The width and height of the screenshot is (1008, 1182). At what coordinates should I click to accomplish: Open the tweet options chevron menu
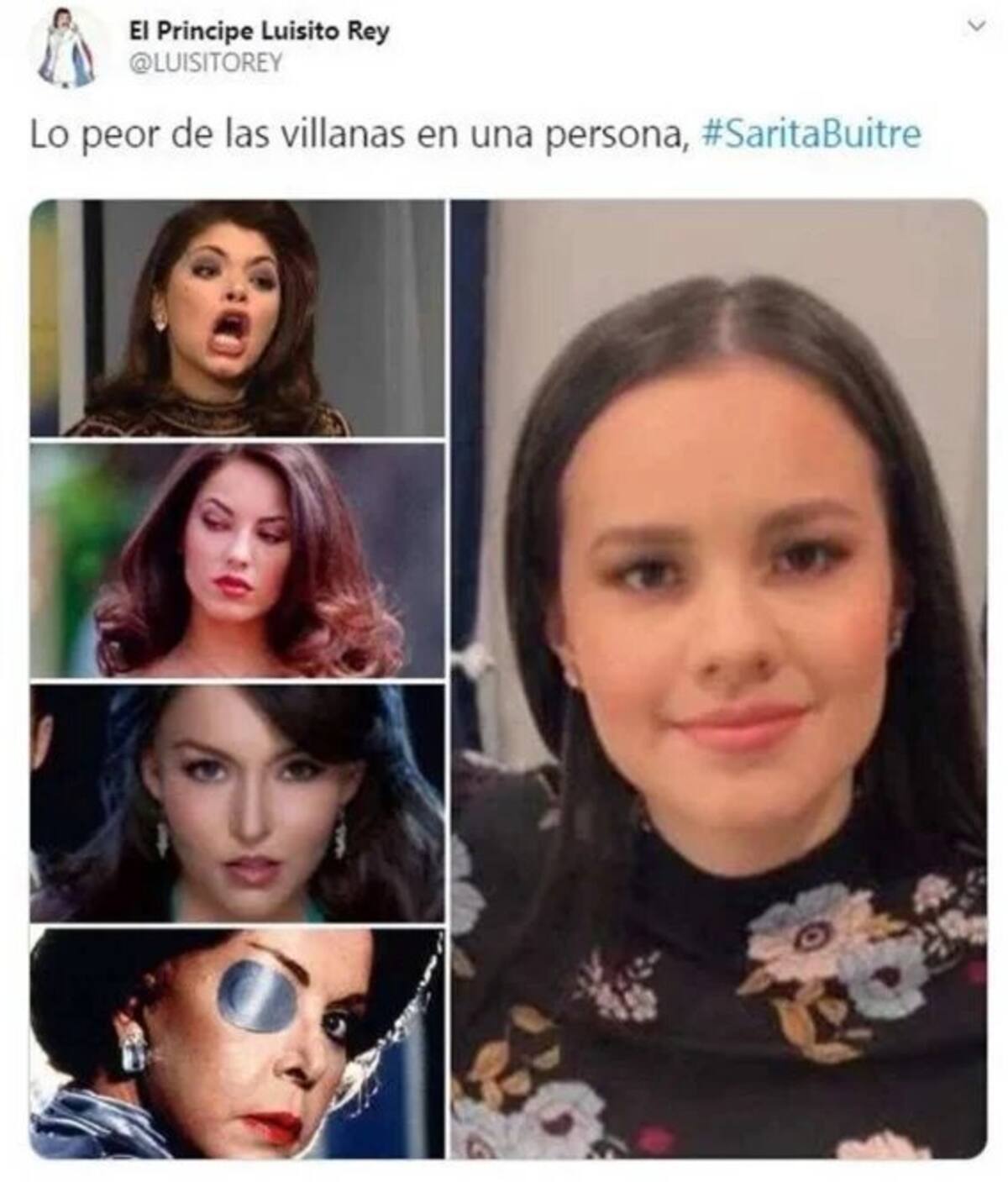(975, 27)
